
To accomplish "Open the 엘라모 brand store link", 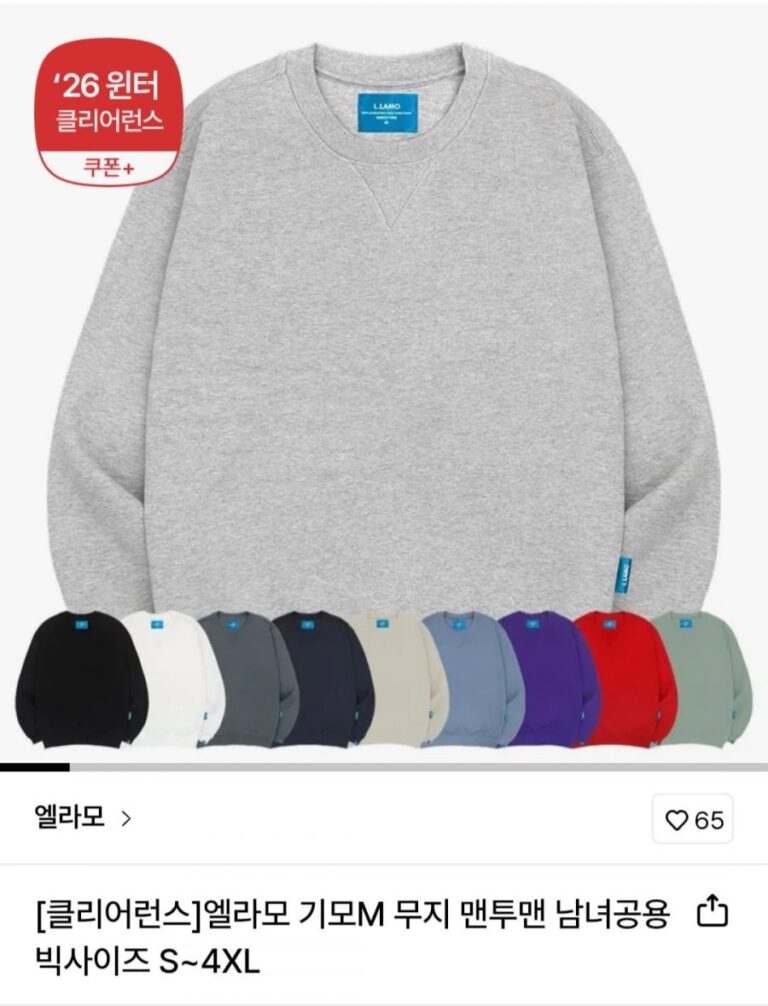I will point(81,819).
